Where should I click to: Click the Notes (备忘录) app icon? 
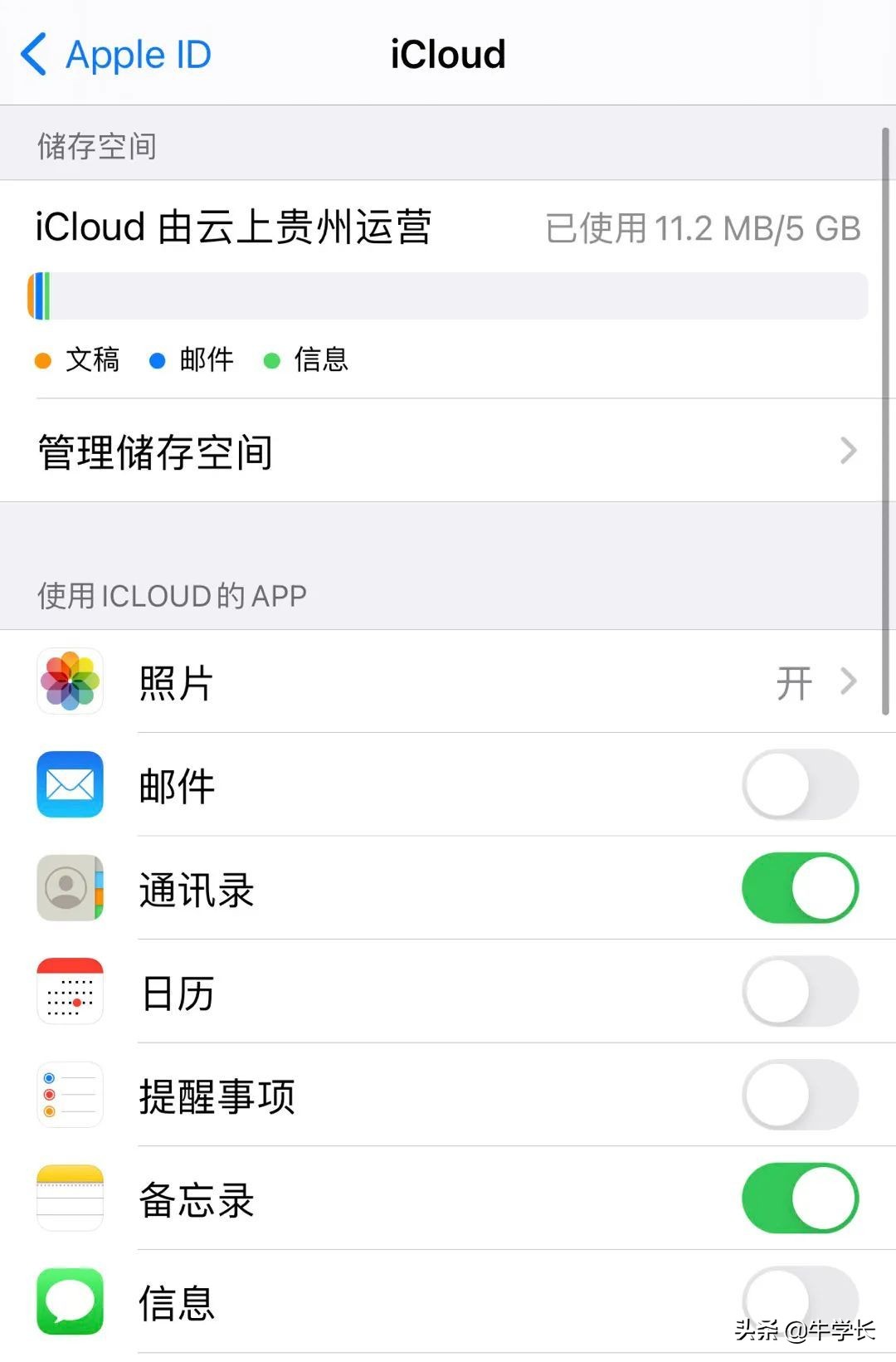(70, 1198)
